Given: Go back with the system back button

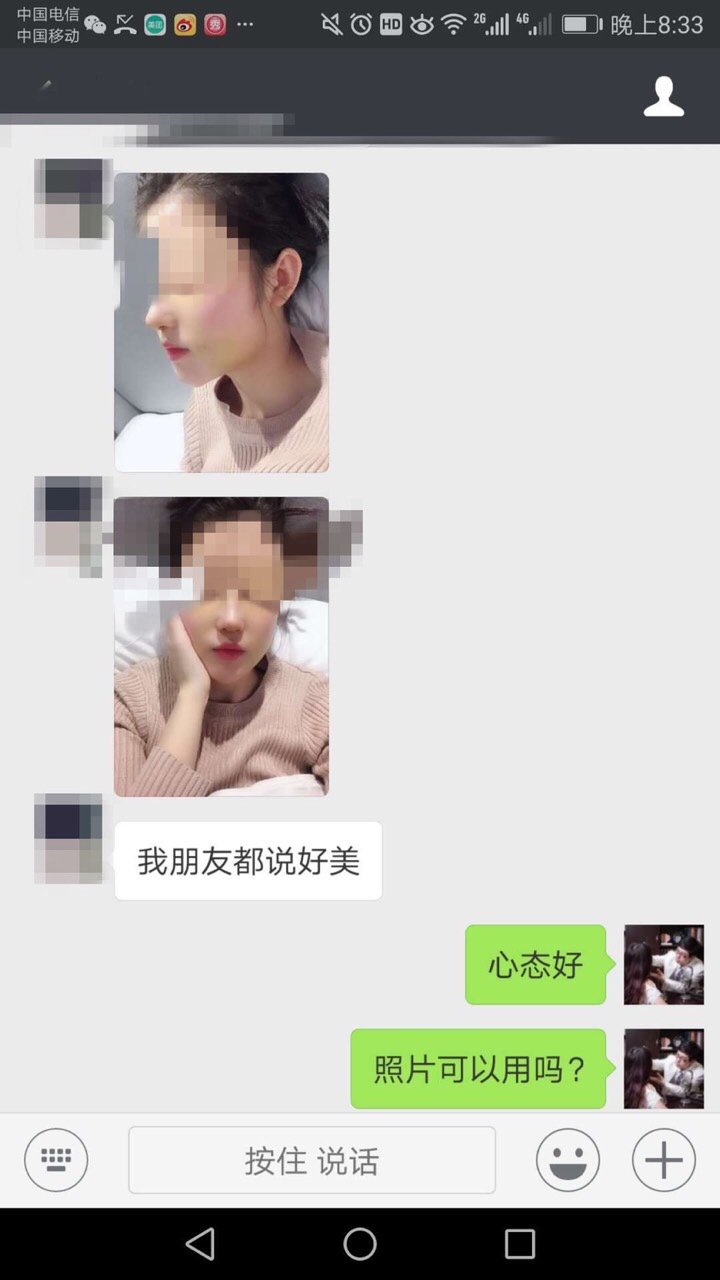Looking at the screenshot, I should click(x=200, y=1244).
